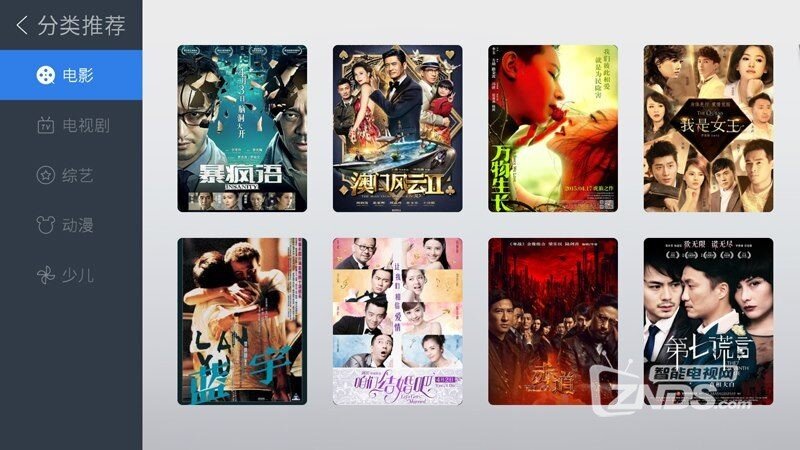800x450 pixels.
Task: Go back from 分类推荐 page
Action: tap(22, 26)
